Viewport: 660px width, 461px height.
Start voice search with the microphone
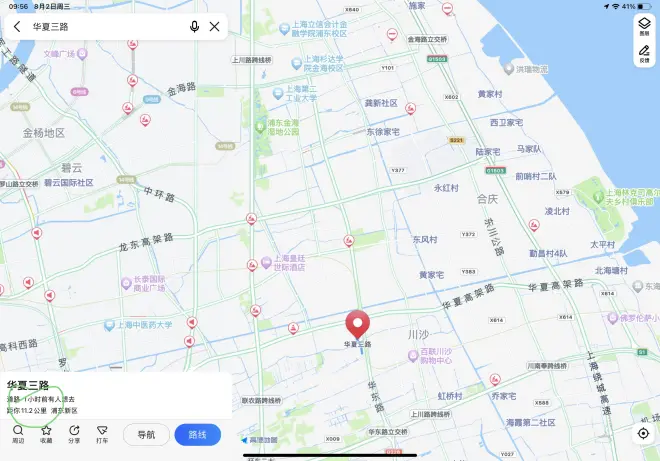tap(194, 27)
